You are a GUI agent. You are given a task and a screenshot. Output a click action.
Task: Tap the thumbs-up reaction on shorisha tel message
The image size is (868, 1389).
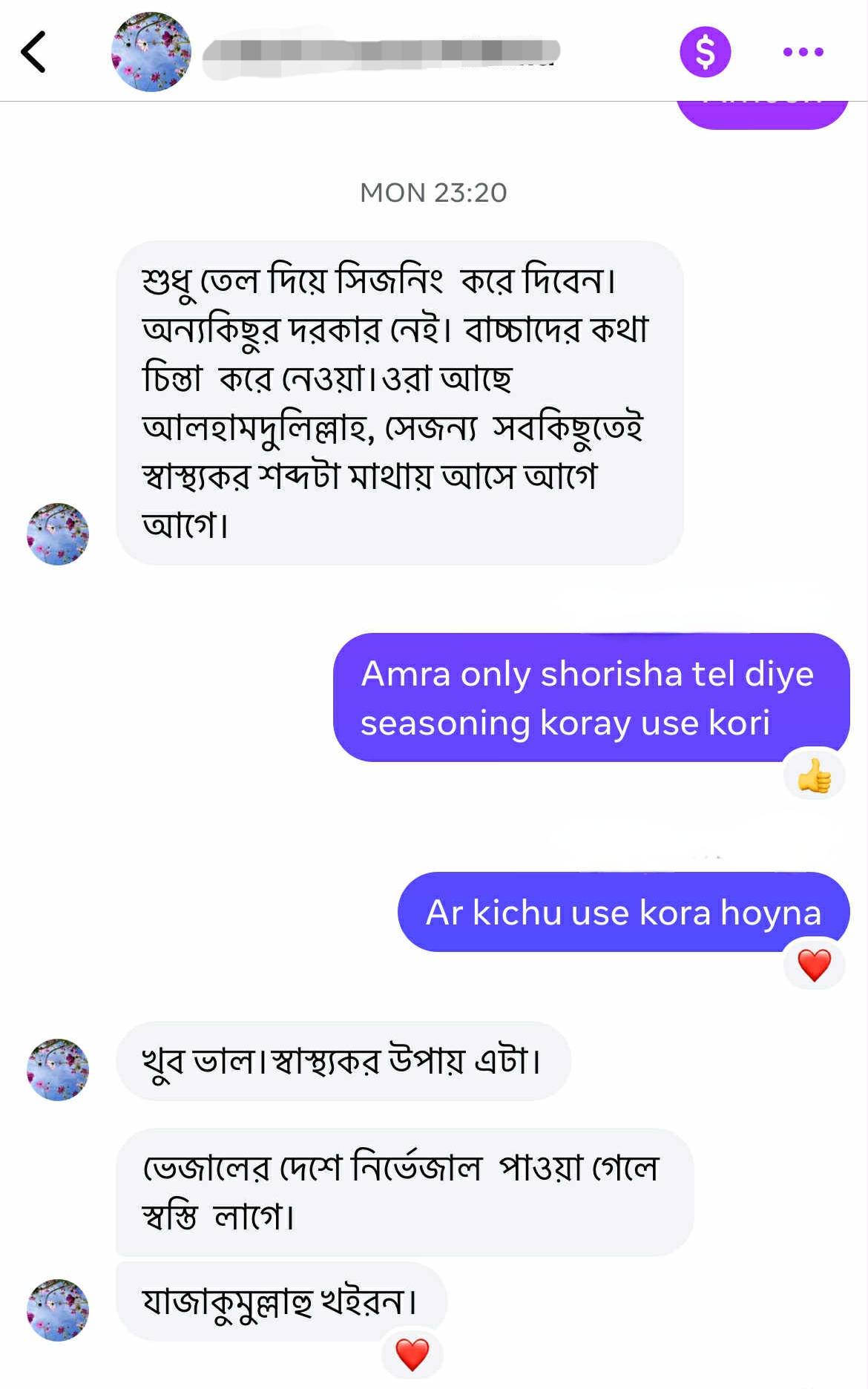coord(814,776)
